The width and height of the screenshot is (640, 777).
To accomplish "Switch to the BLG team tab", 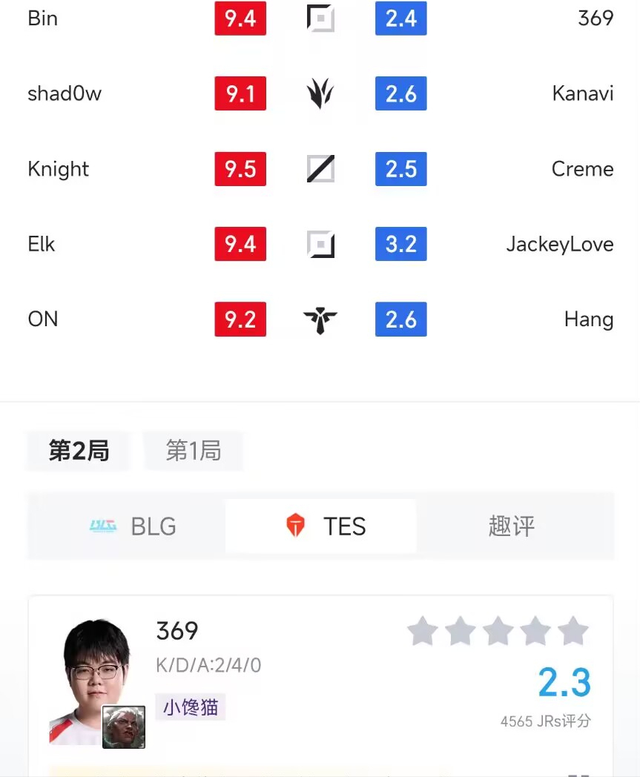I will 132,526.
